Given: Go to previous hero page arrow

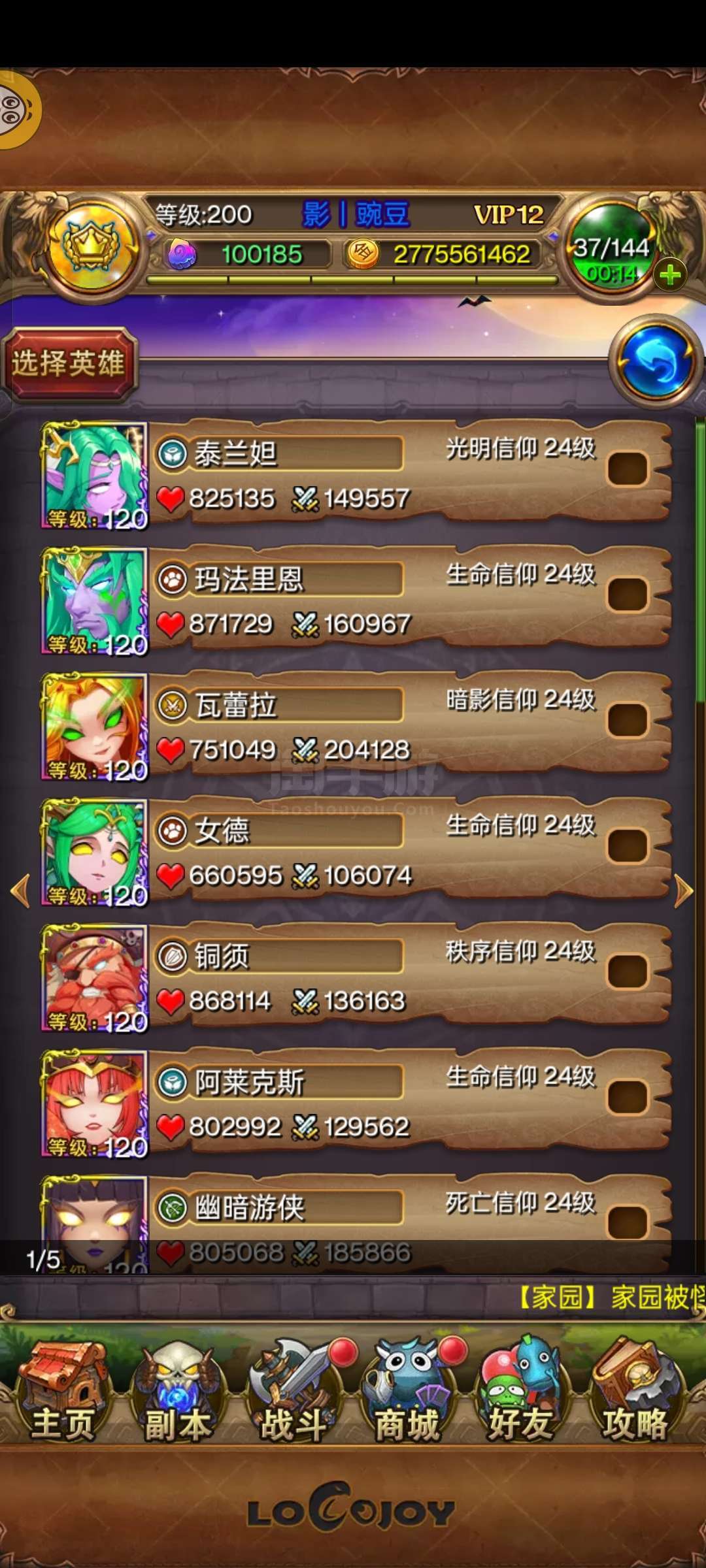Looking at the screenshot, I should (21, 890).
